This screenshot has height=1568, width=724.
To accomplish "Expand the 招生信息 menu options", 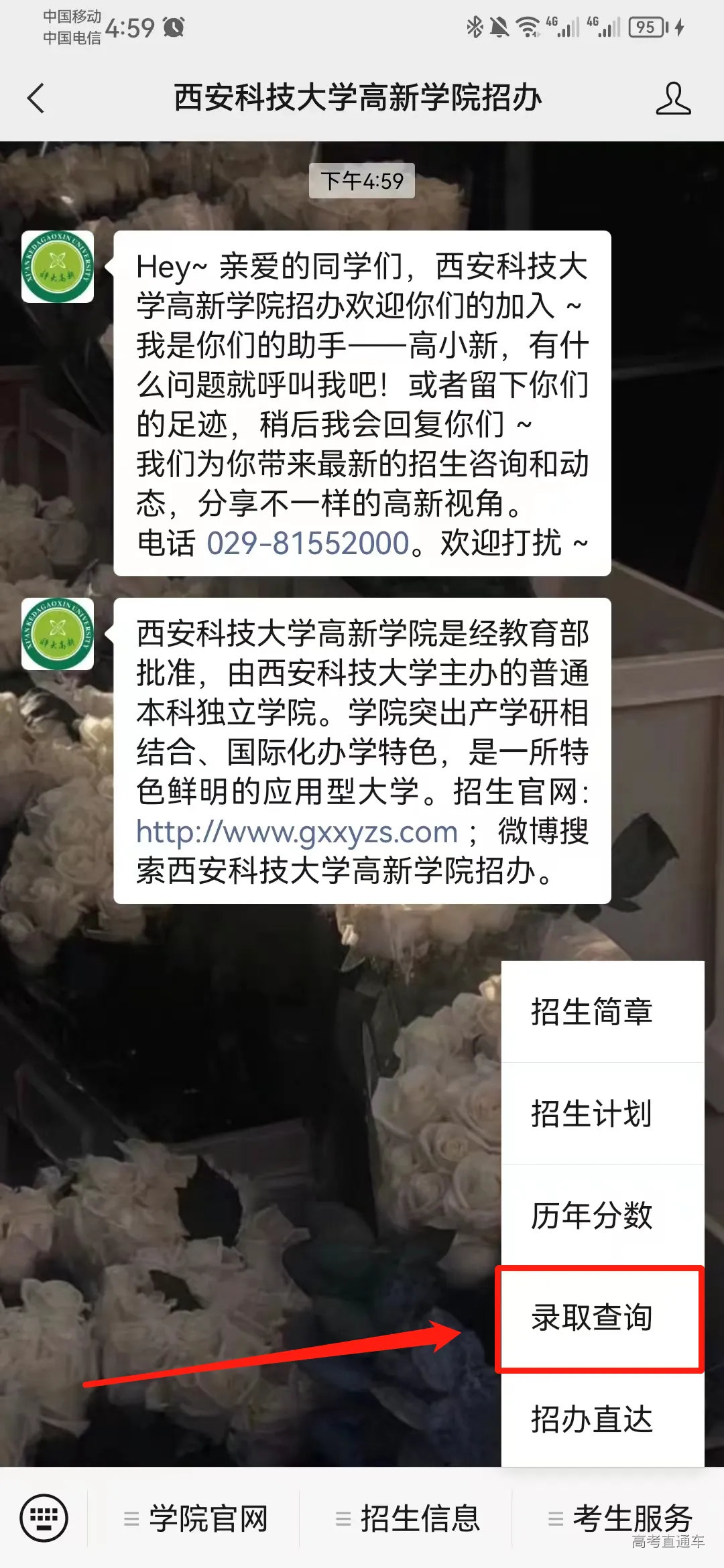I will pyautogui.click(x=420, y=1518).
